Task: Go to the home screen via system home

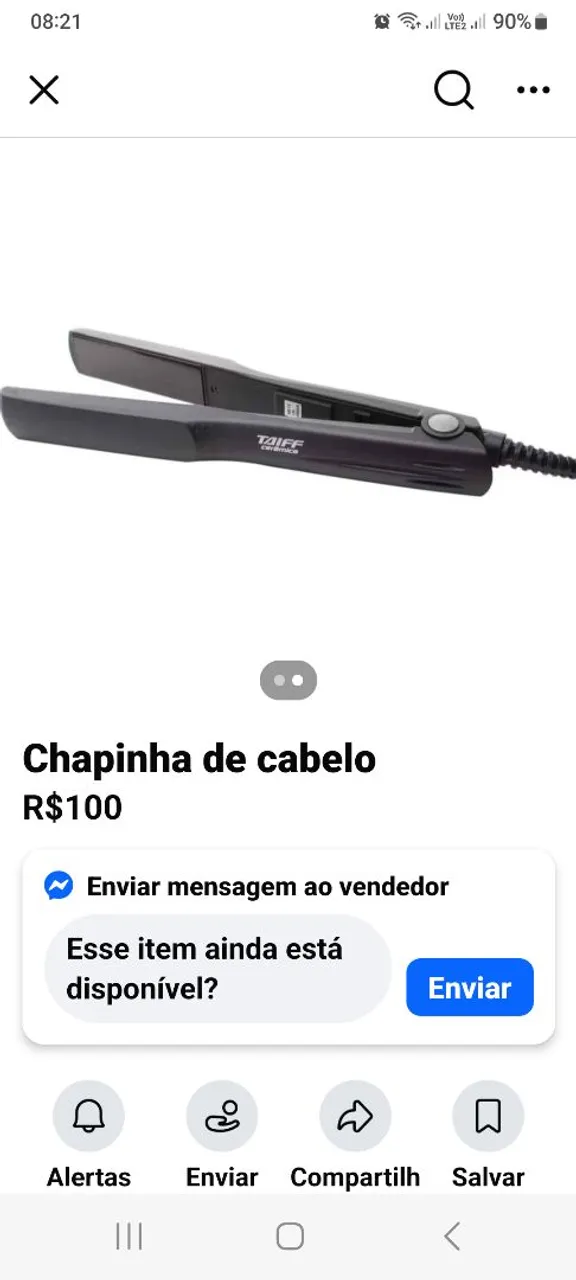Action: pos(290,1237)
